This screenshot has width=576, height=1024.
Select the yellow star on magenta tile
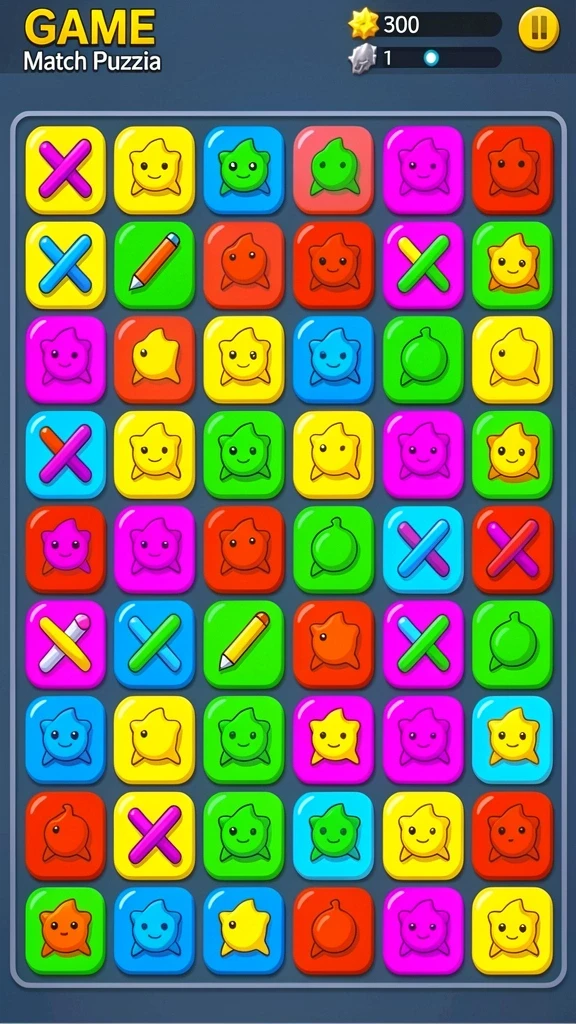(333, 739)
